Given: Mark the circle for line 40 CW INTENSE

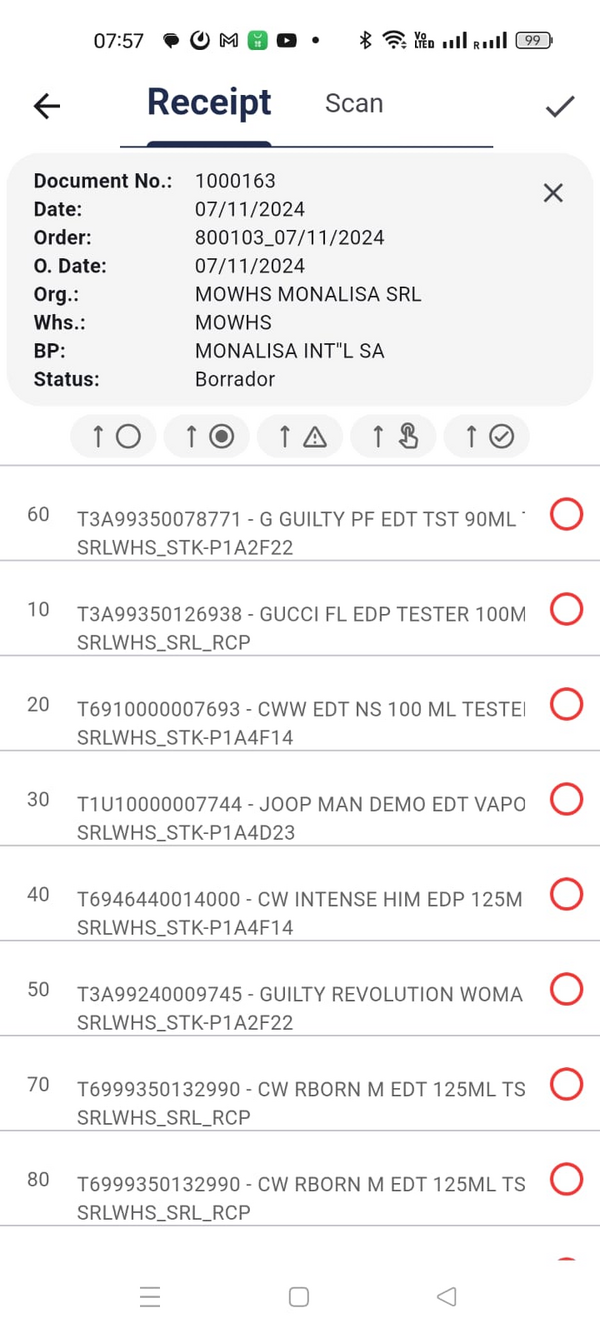Looking at the screenshot, I should pos(566,894).
